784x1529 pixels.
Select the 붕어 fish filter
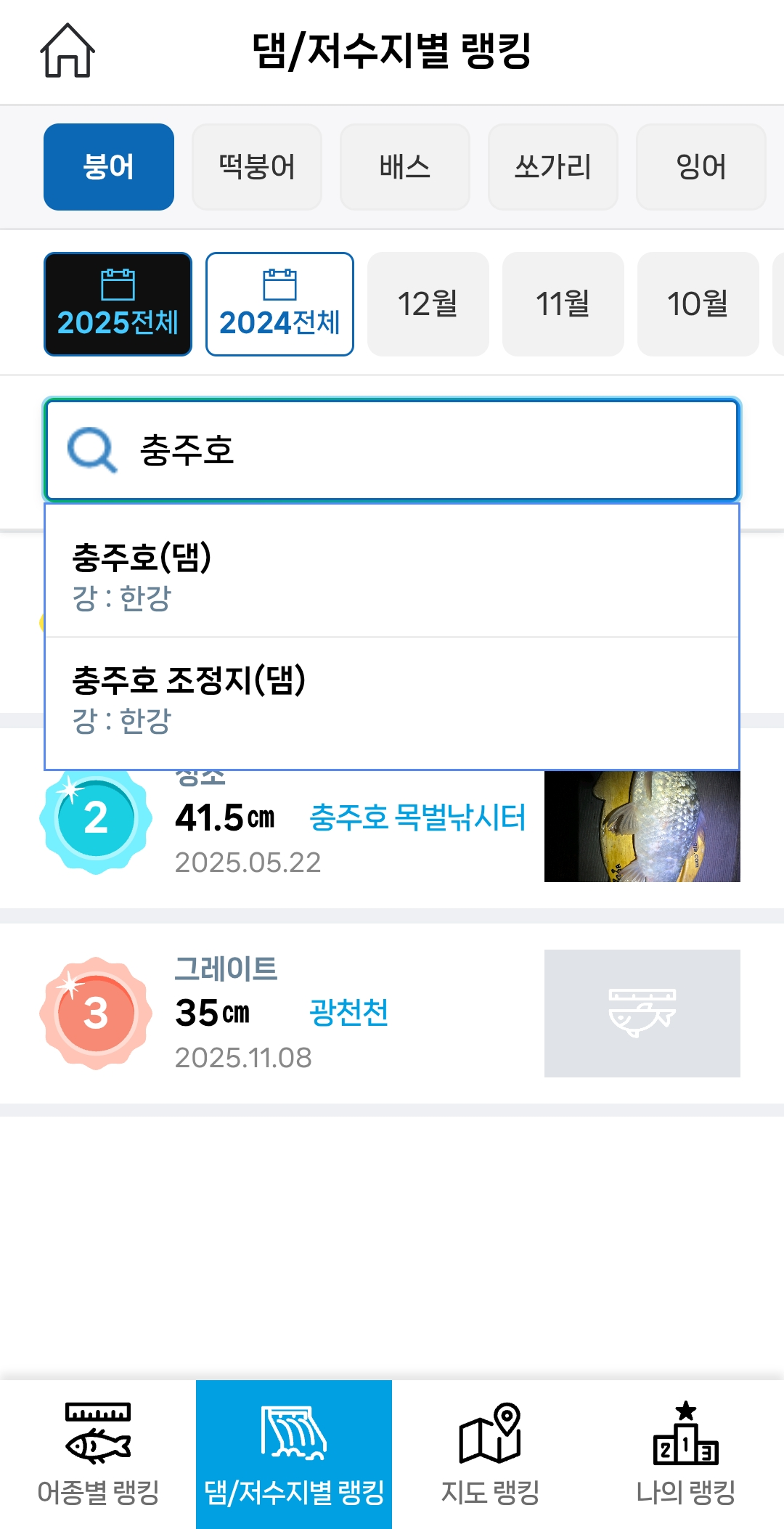[109, 167]
